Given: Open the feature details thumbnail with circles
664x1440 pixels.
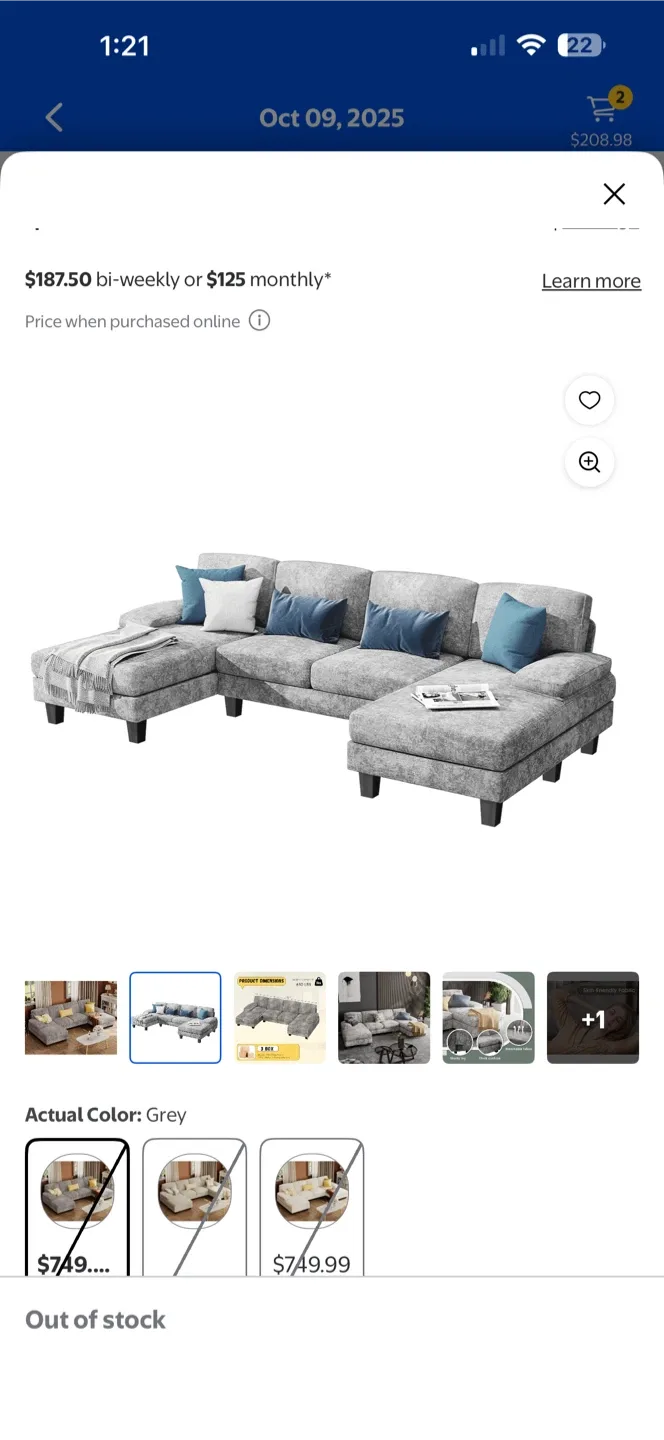Looking at the screenshot, I should click(488, 1018).
